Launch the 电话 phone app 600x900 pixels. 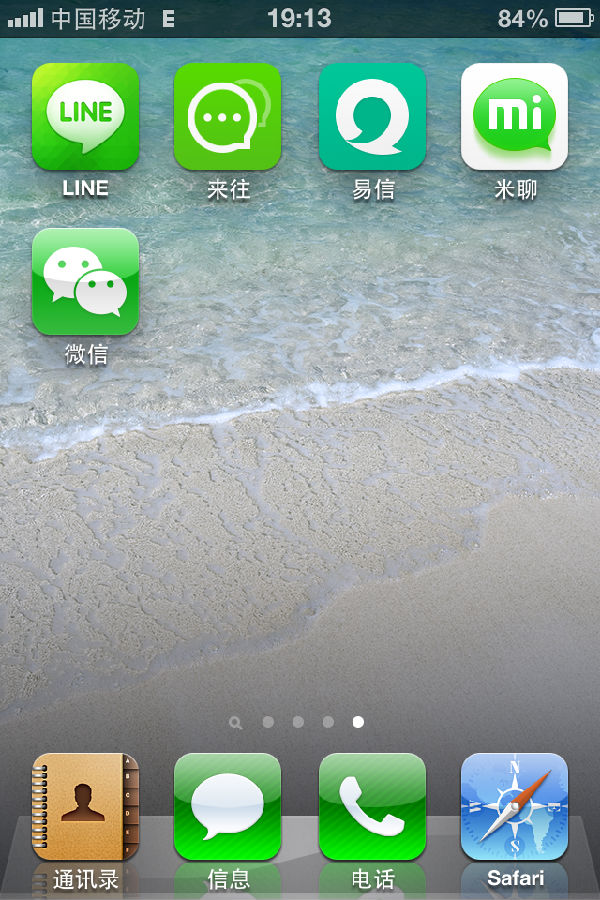point(372,807)
